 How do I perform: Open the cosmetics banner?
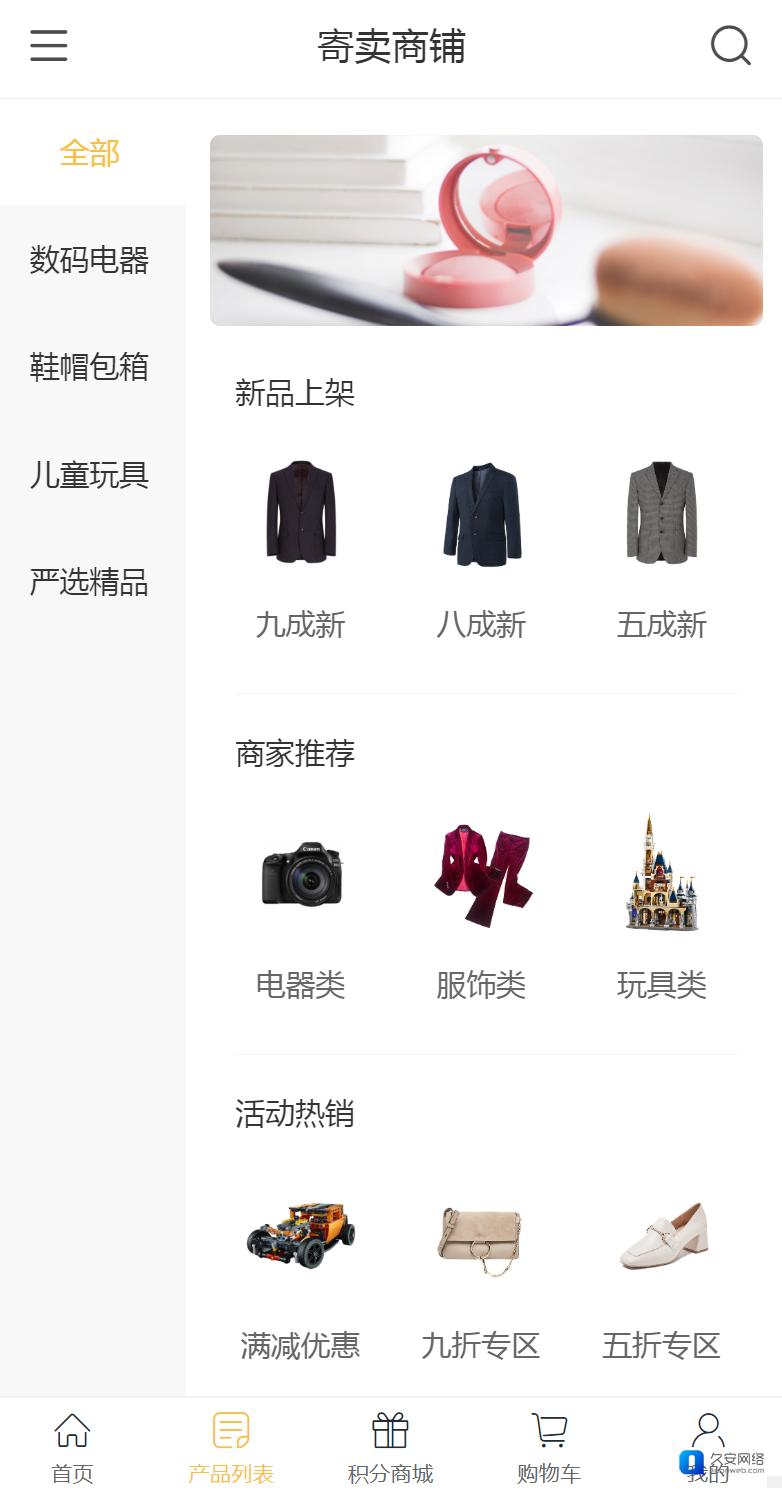[x=486, y=230]
